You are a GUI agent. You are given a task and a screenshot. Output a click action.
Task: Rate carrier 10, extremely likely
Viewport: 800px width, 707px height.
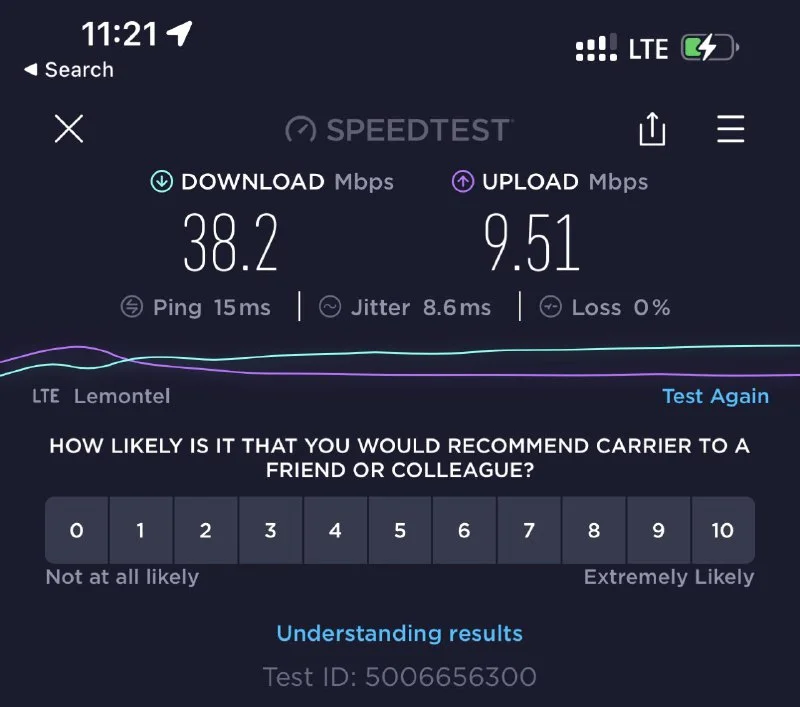point(723,530)
